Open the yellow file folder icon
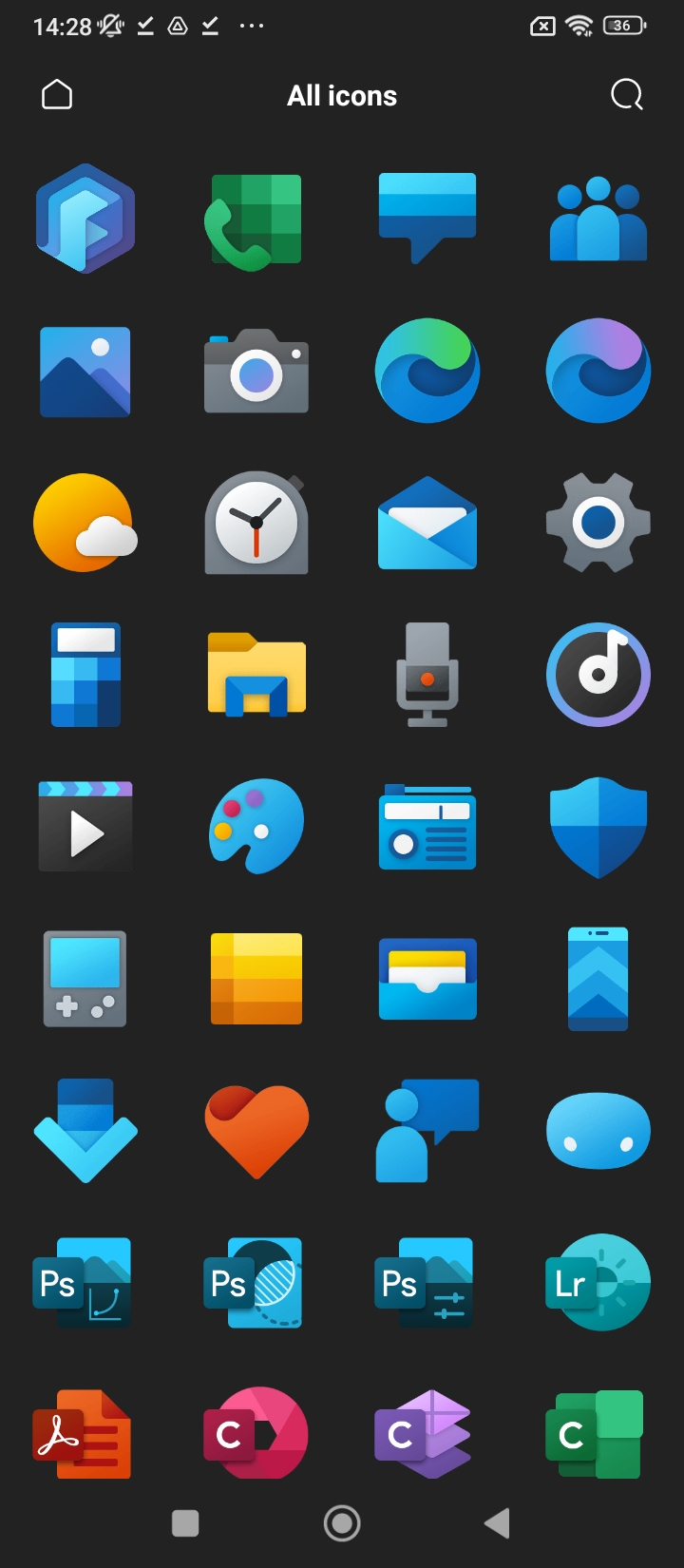This screenshot has height=1568, width=684. [x=256, y=675]
